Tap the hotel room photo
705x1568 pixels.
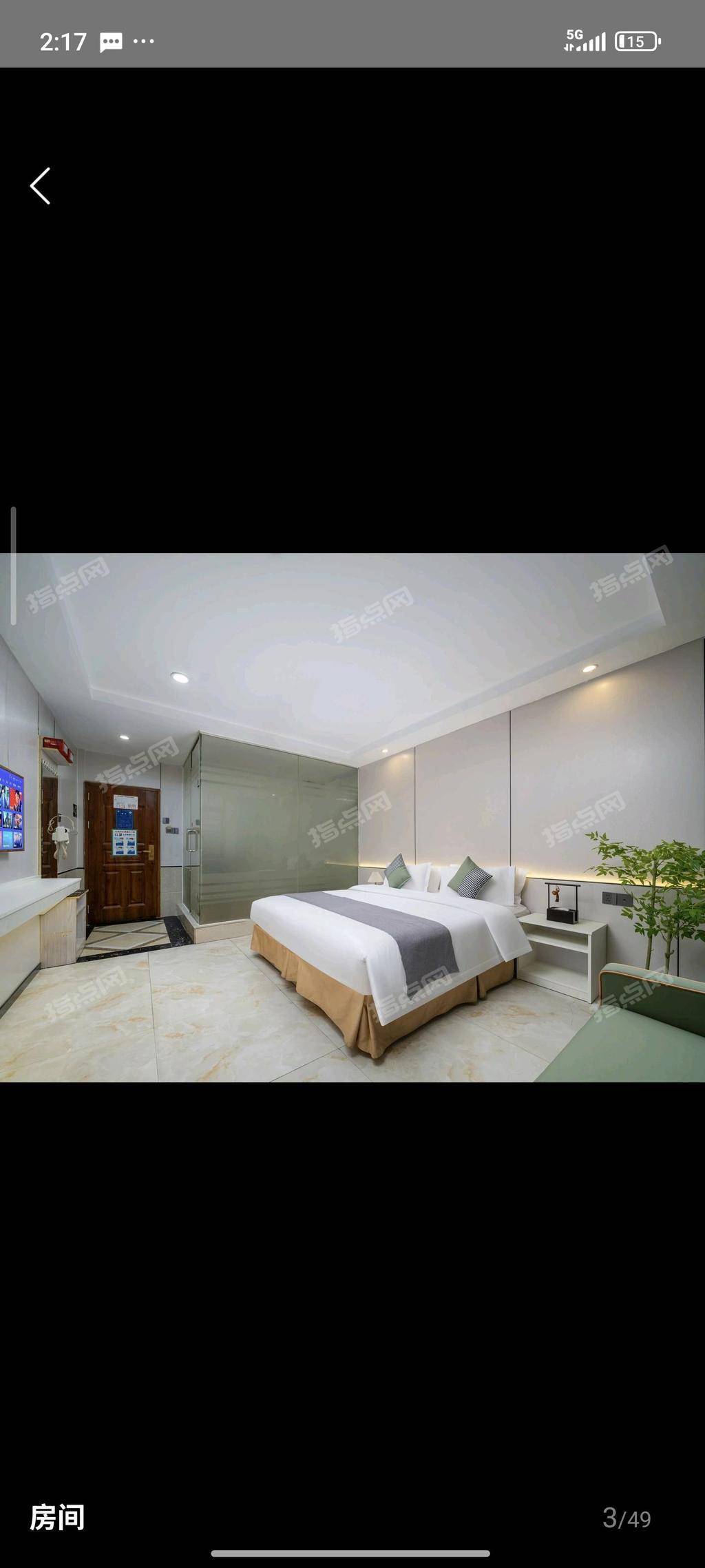352,817
